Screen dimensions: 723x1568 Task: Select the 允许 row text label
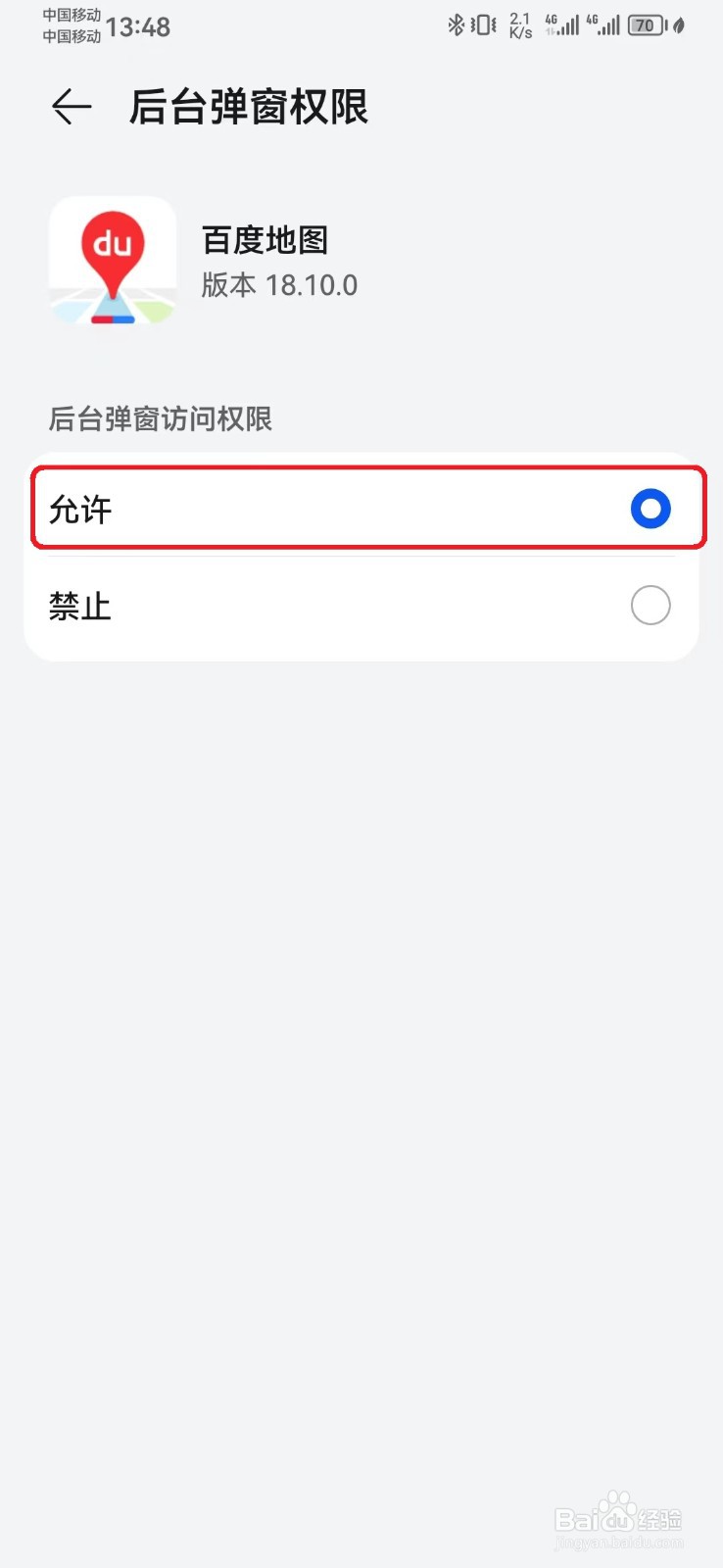81,509
